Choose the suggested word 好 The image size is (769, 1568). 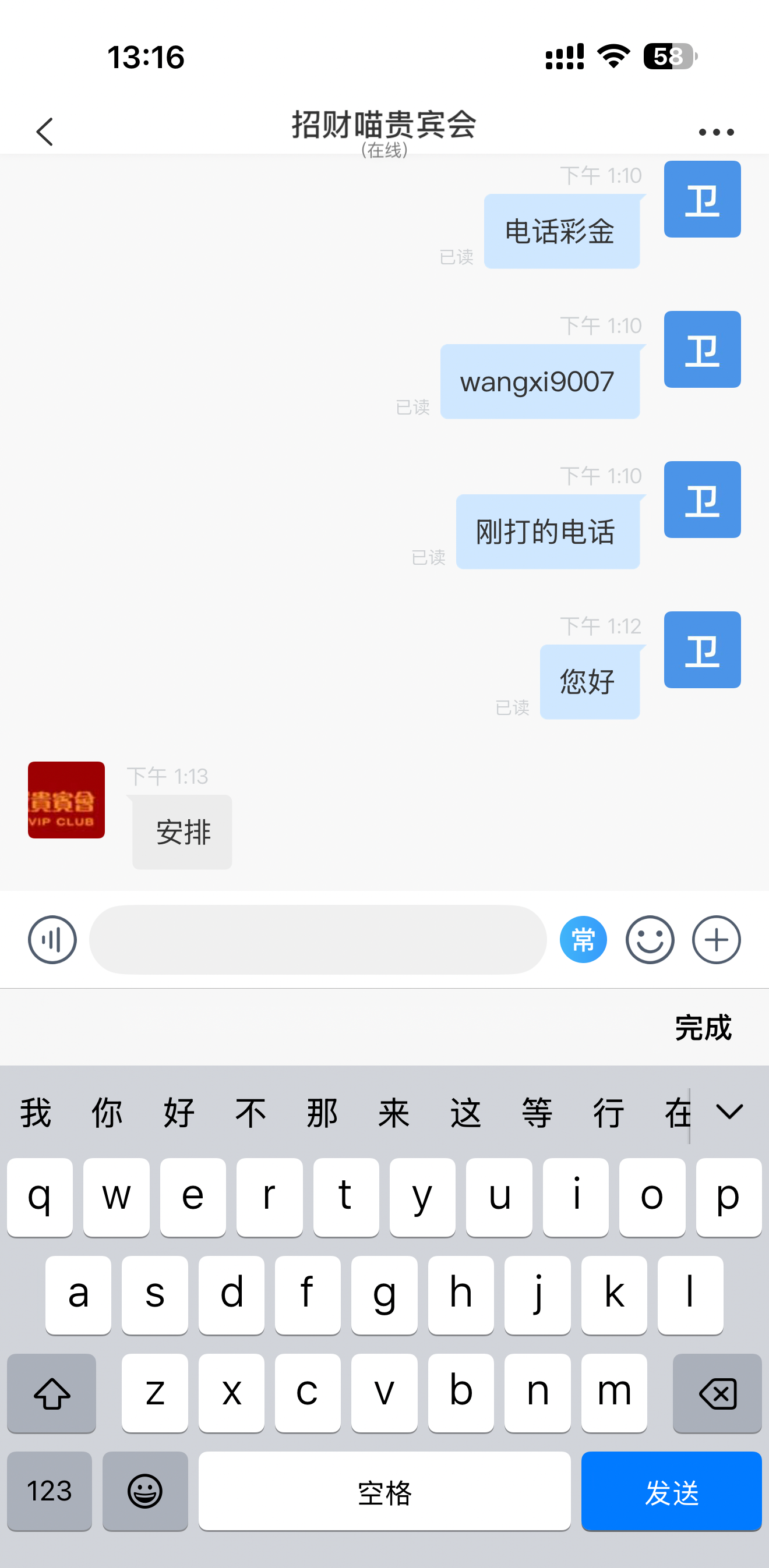click(179, 1113)
